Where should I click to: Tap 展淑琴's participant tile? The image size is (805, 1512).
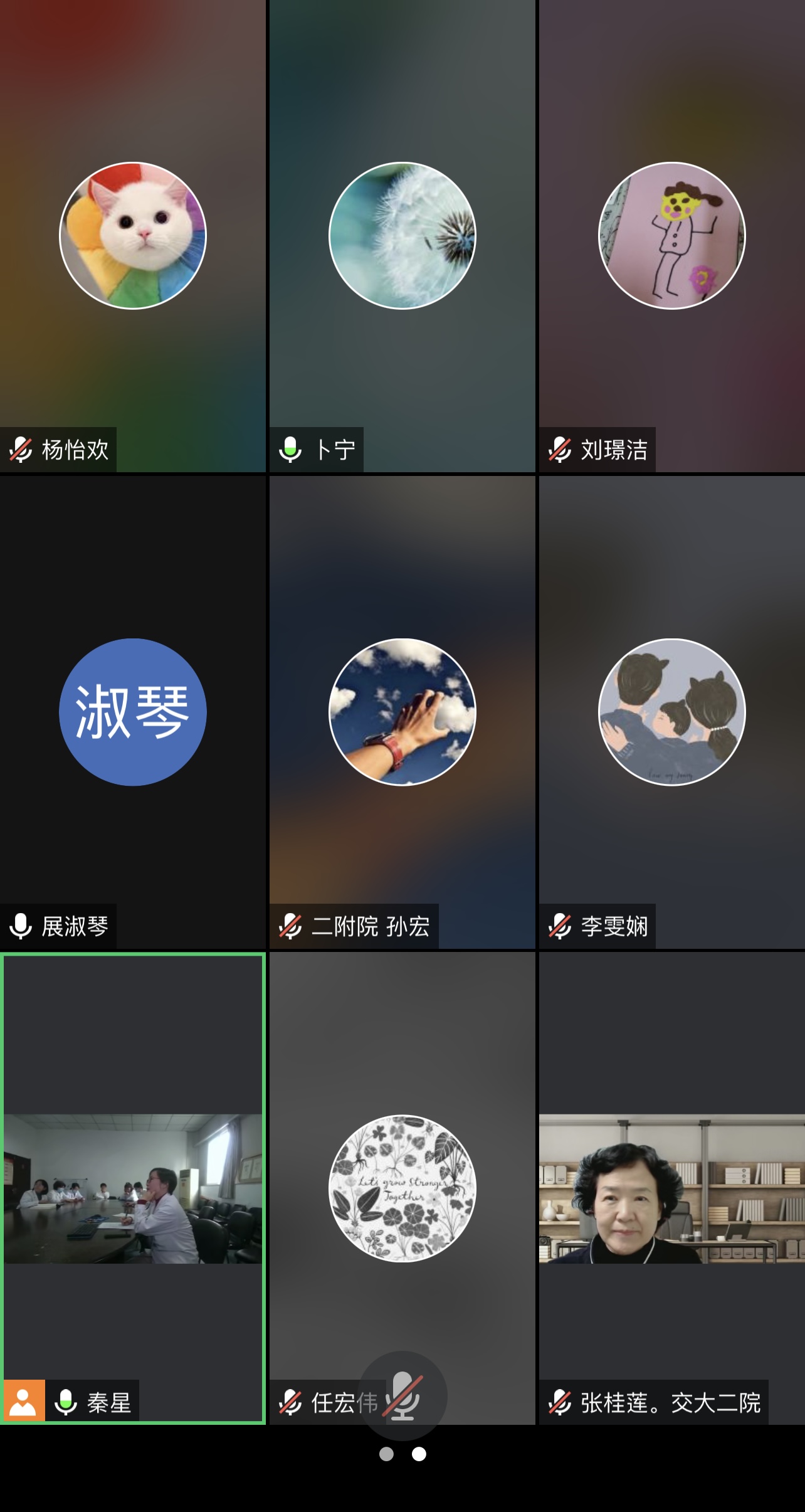tap(133, 712)
